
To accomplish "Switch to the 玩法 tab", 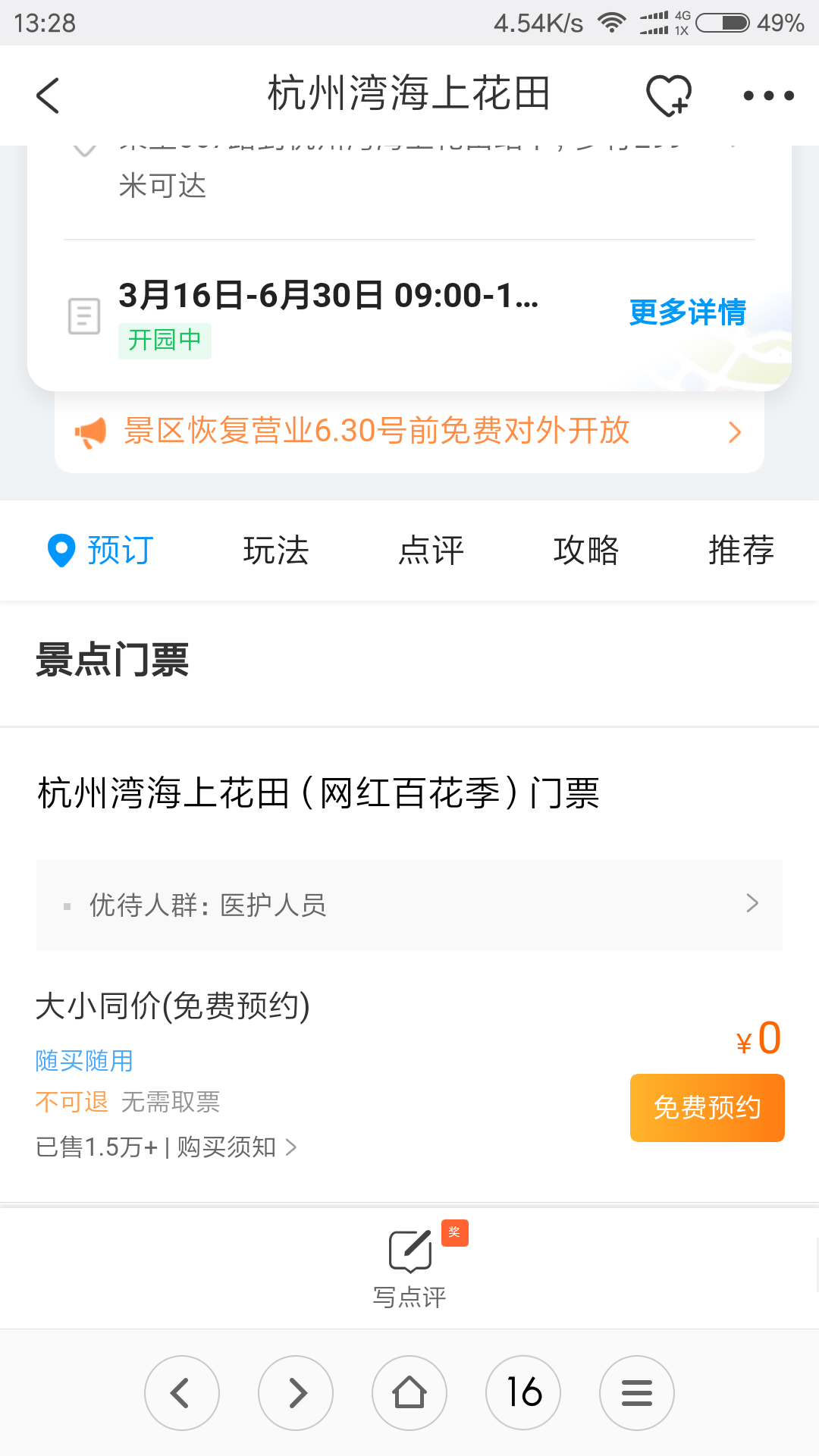I will [276, 551].
